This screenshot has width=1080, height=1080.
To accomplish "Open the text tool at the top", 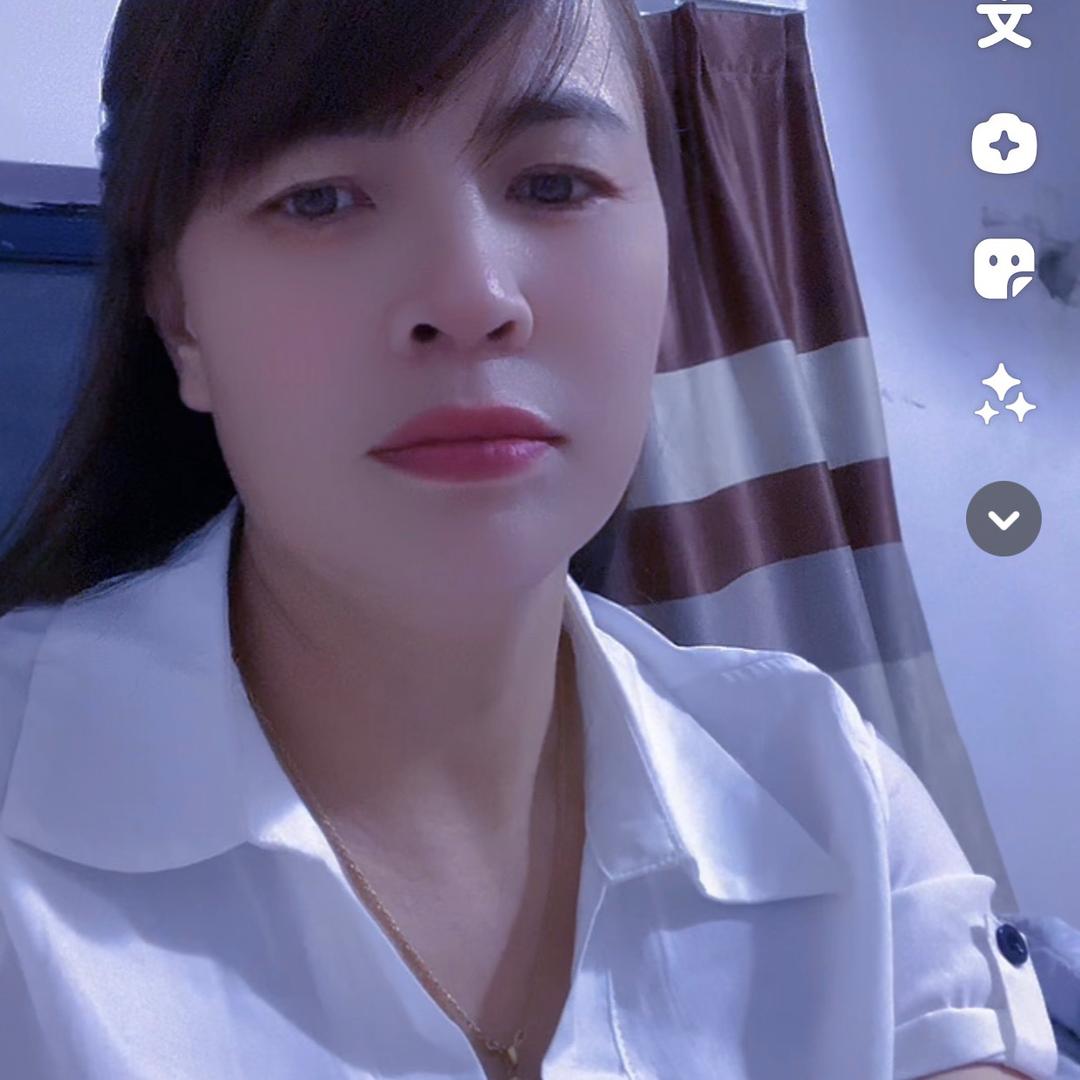I will 1003,22.
